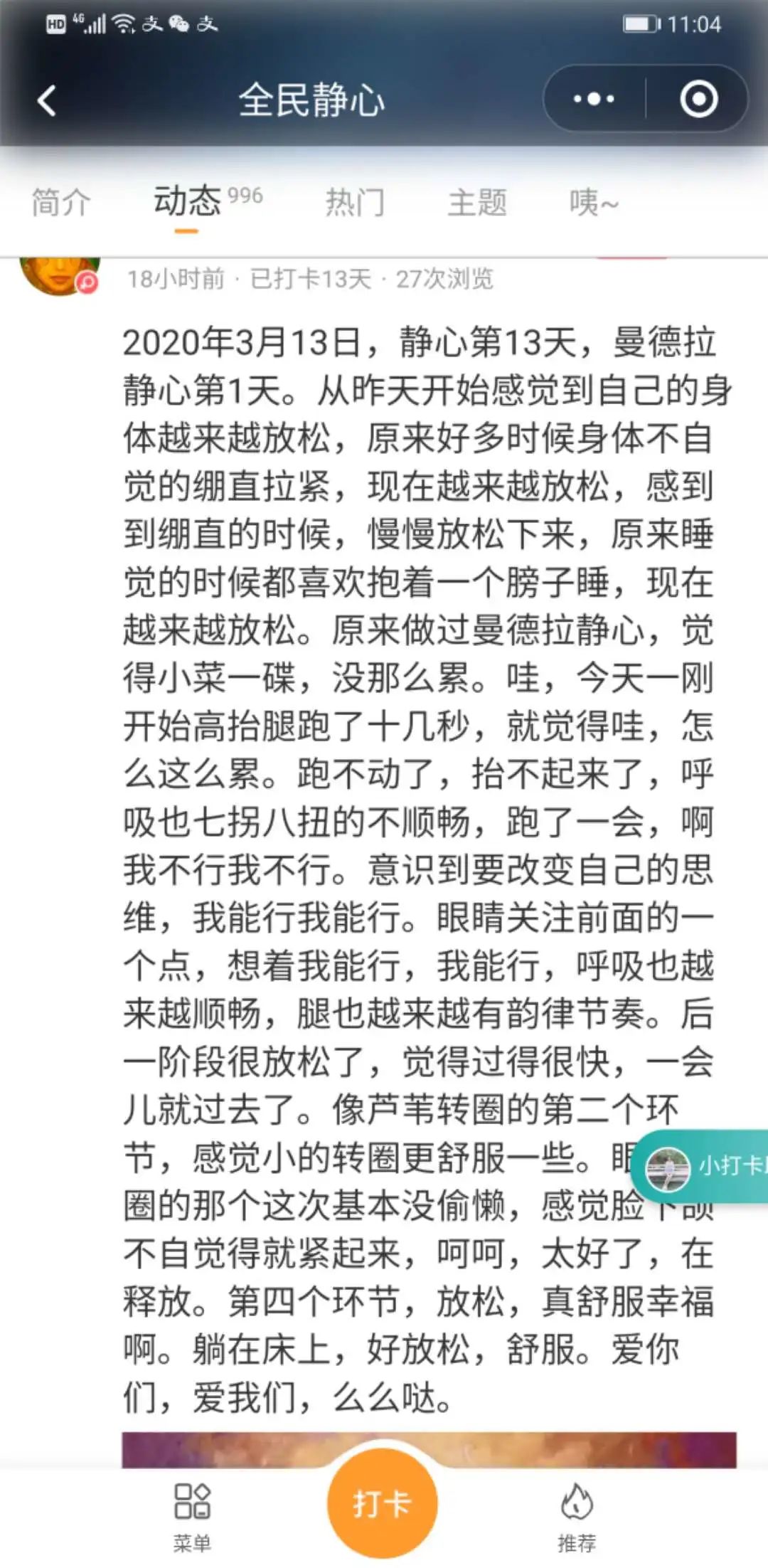Viewport: 768px width, 1568px height.
Task: Switch to the 简介 tab
Action: point(61,203)
